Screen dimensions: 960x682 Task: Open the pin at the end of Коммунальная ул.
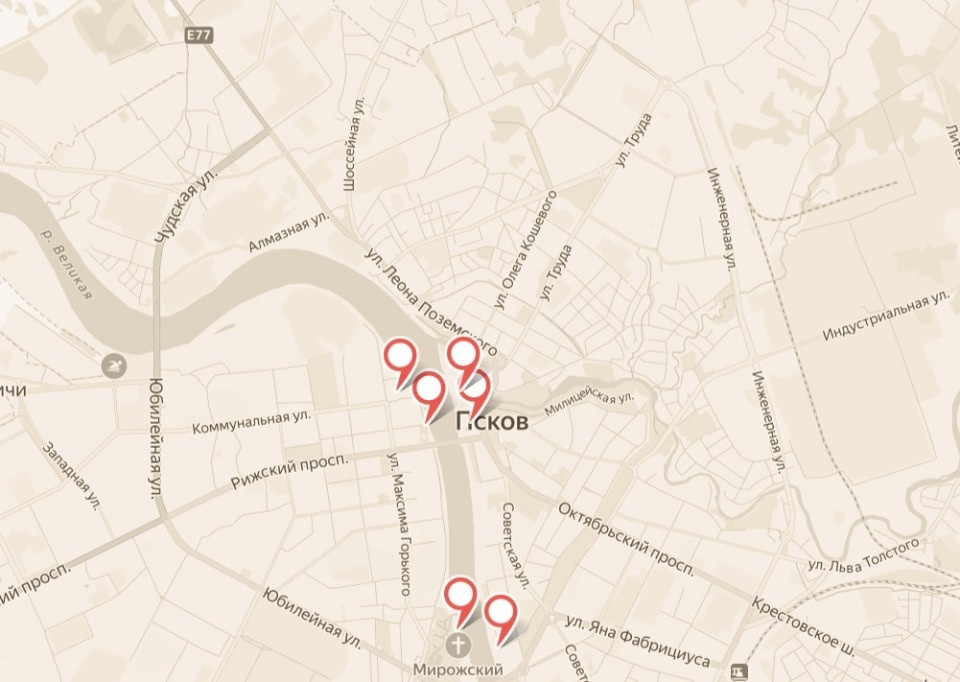point(429,390)
